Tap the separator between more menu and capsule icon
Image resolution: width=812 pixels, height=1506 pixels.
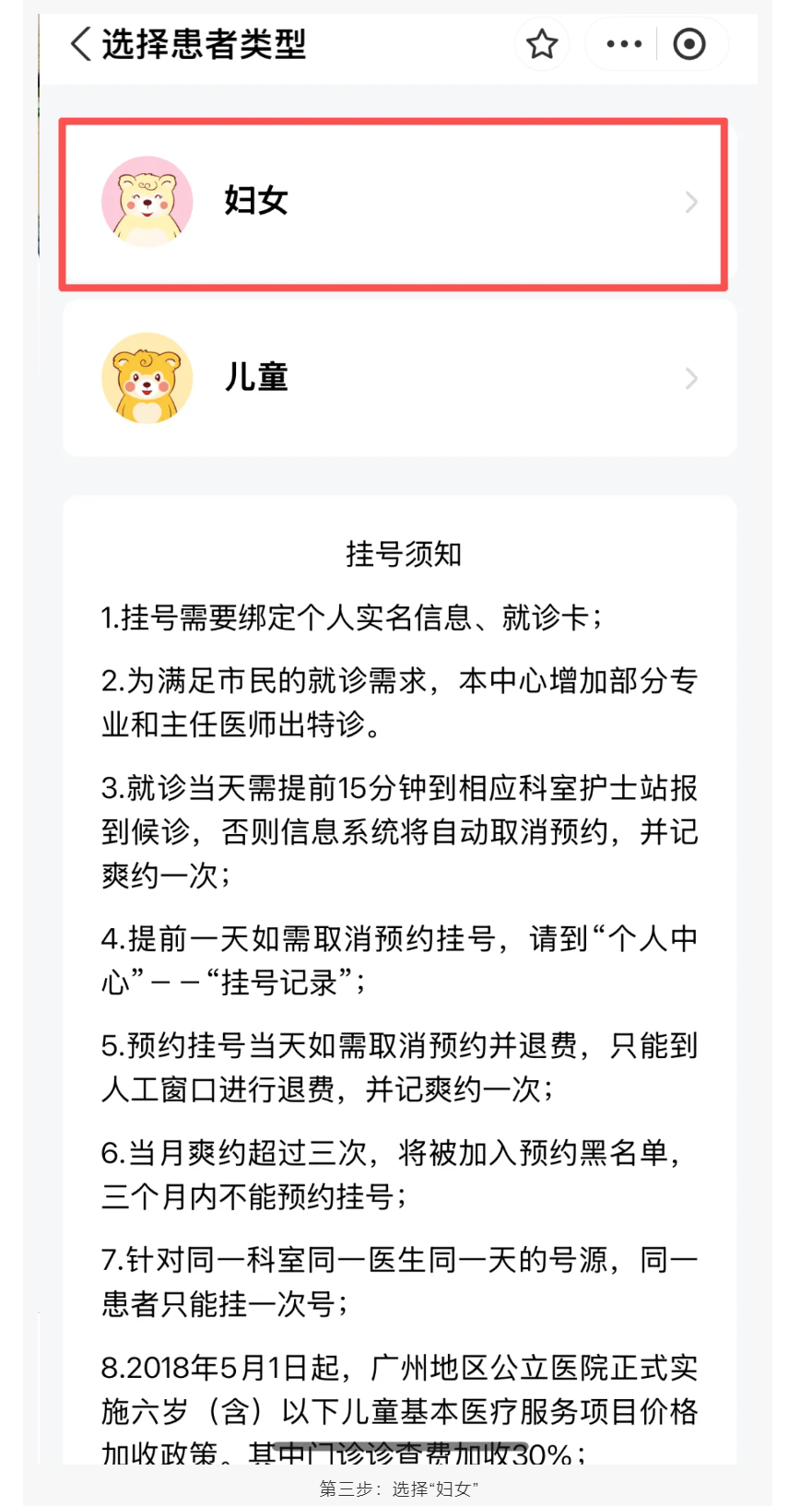657,43
